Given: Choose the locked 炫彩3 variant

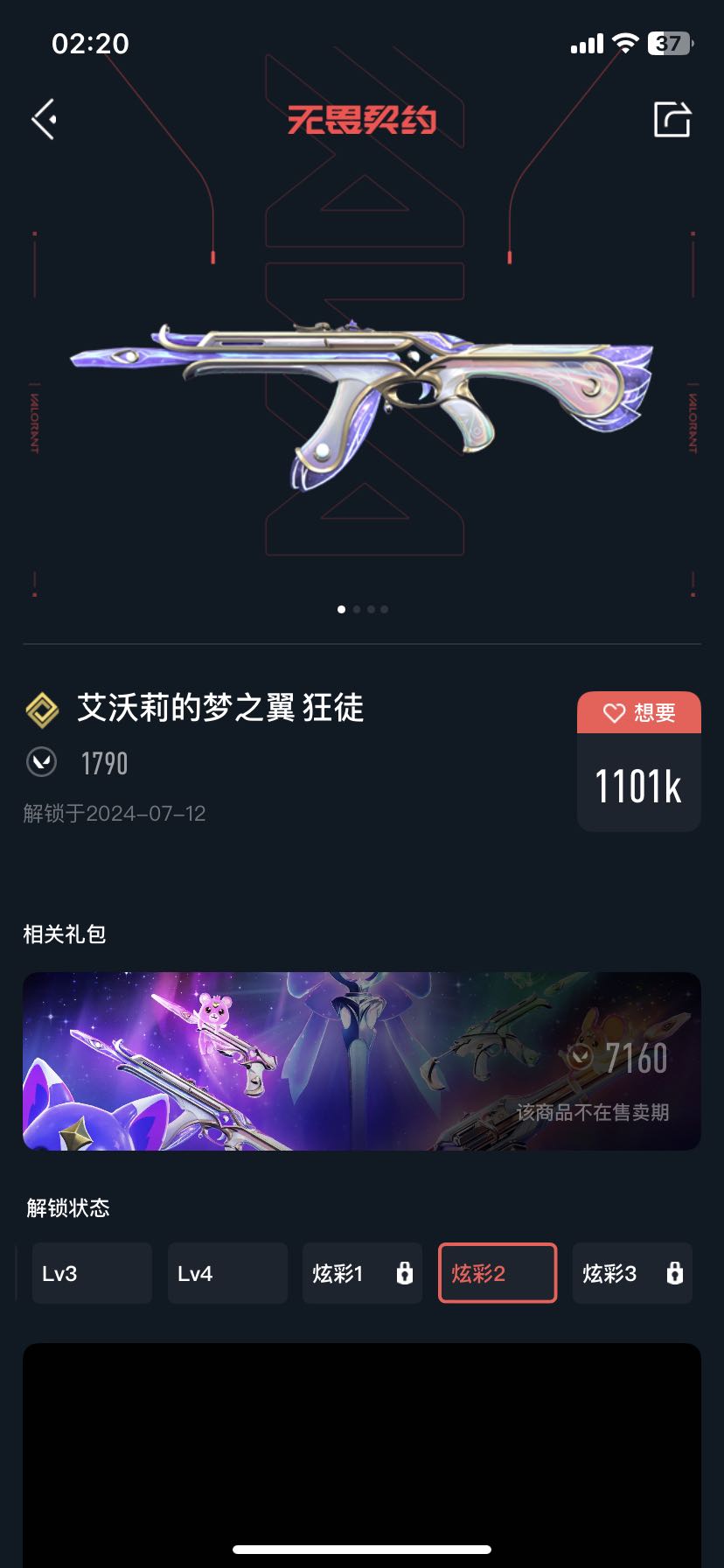Looking at the screenshot, I should click(x=631, y=1273).
